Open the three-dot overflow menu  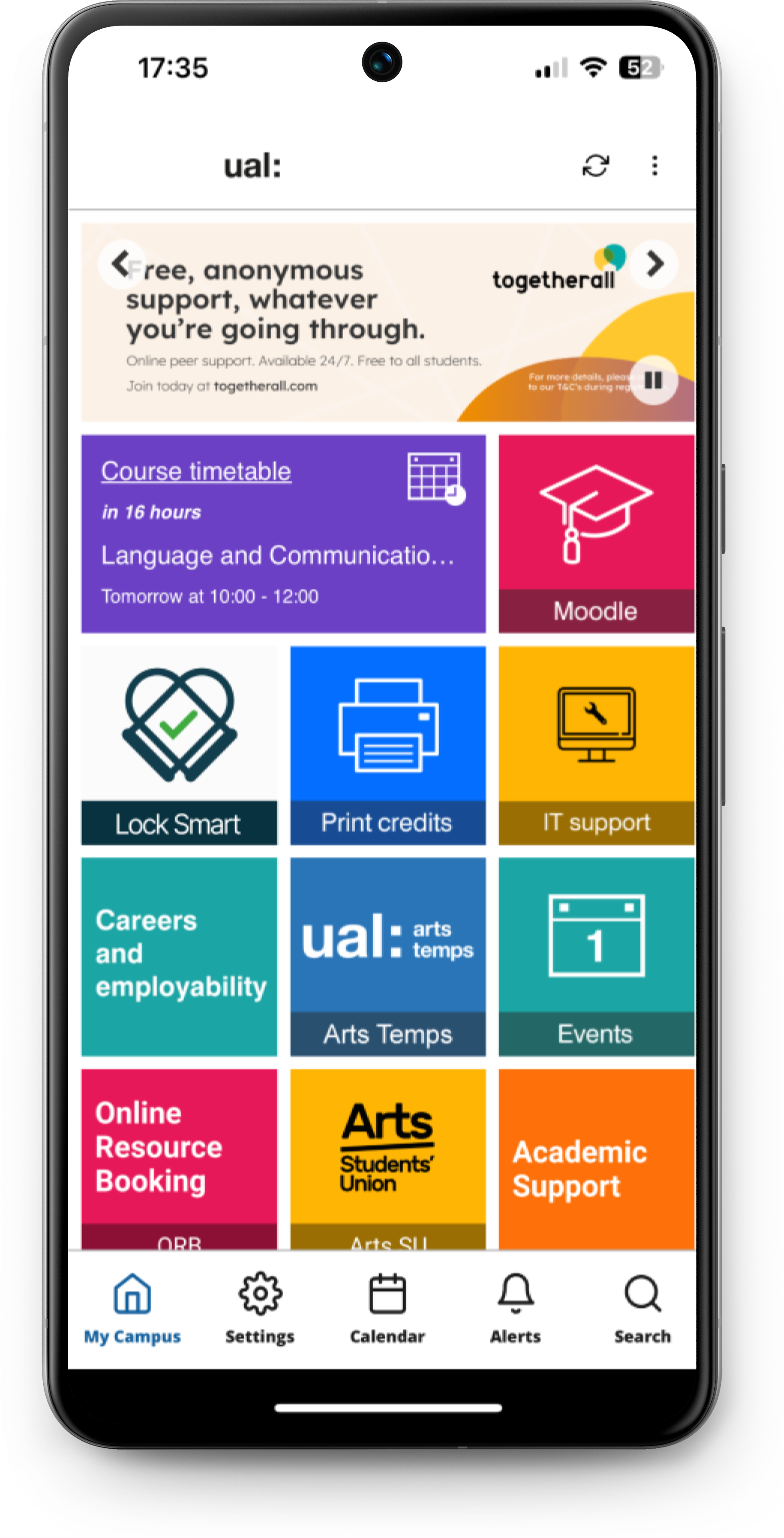(654, 165)
